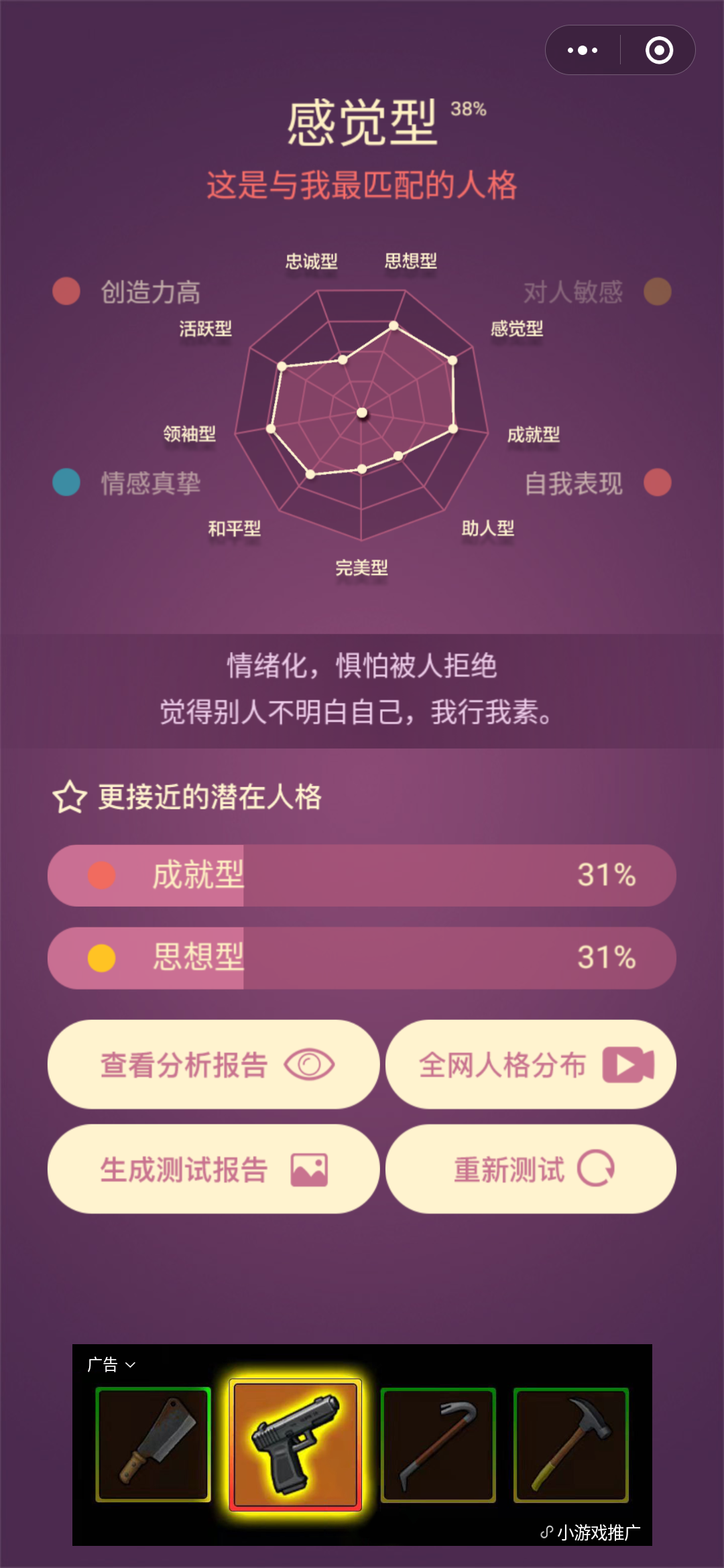Open the WeChat more options capsule button
This screenshot has height=1568, width=724.
click(x=582, y=50)
